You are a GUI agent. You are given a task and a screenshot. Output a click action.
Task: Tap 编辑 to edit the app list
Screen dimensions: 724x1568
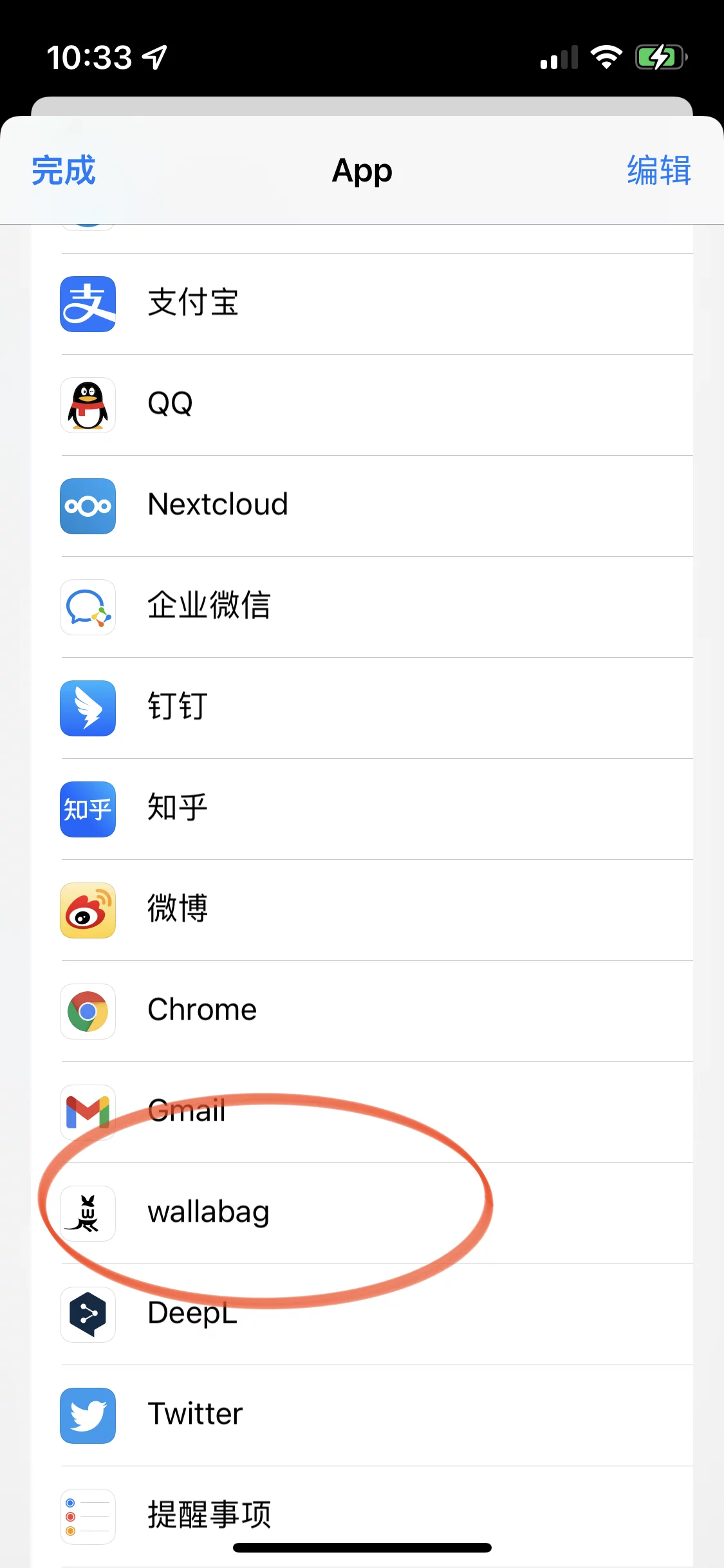pos(658,171)
